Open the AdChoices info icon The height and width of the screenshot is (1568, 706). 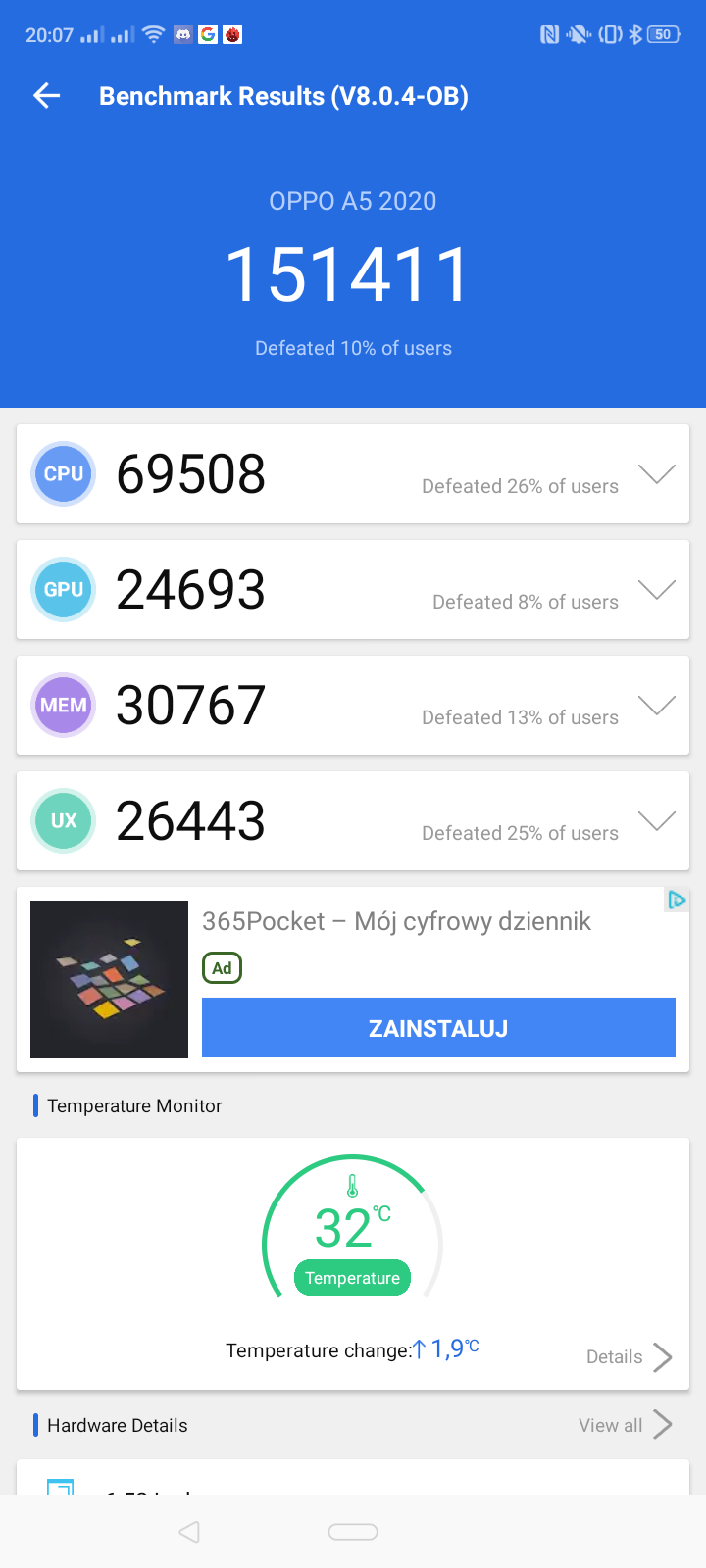coord(677,900)
